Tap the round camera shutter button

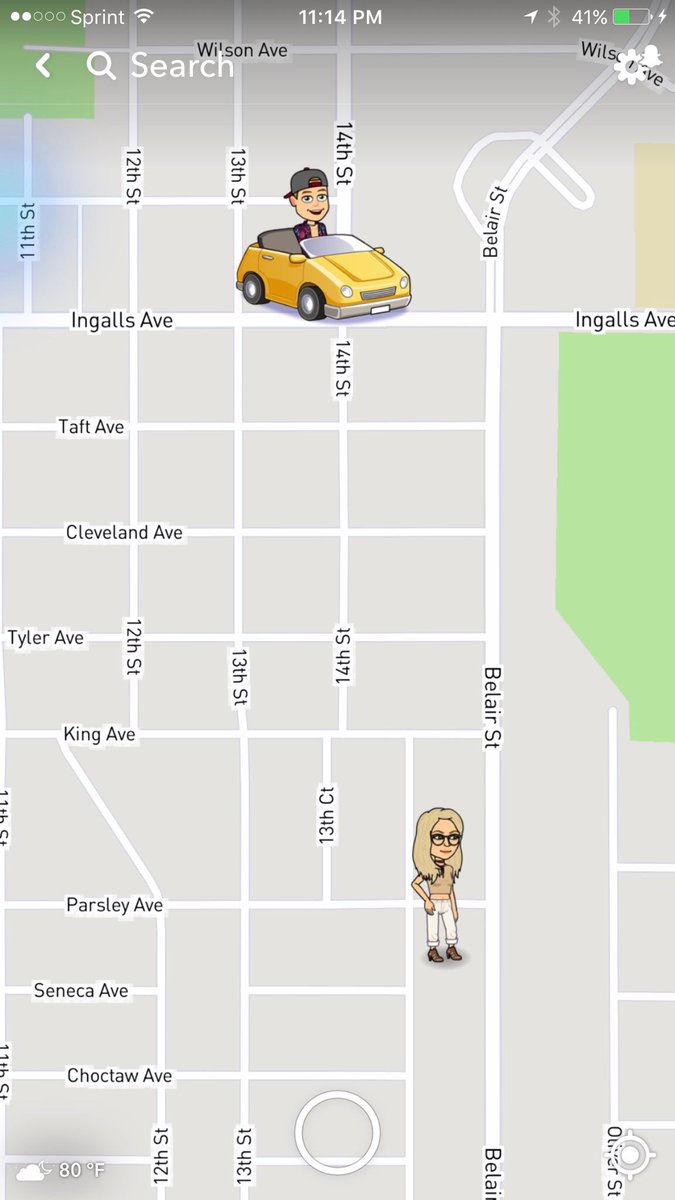point(337,1133)
